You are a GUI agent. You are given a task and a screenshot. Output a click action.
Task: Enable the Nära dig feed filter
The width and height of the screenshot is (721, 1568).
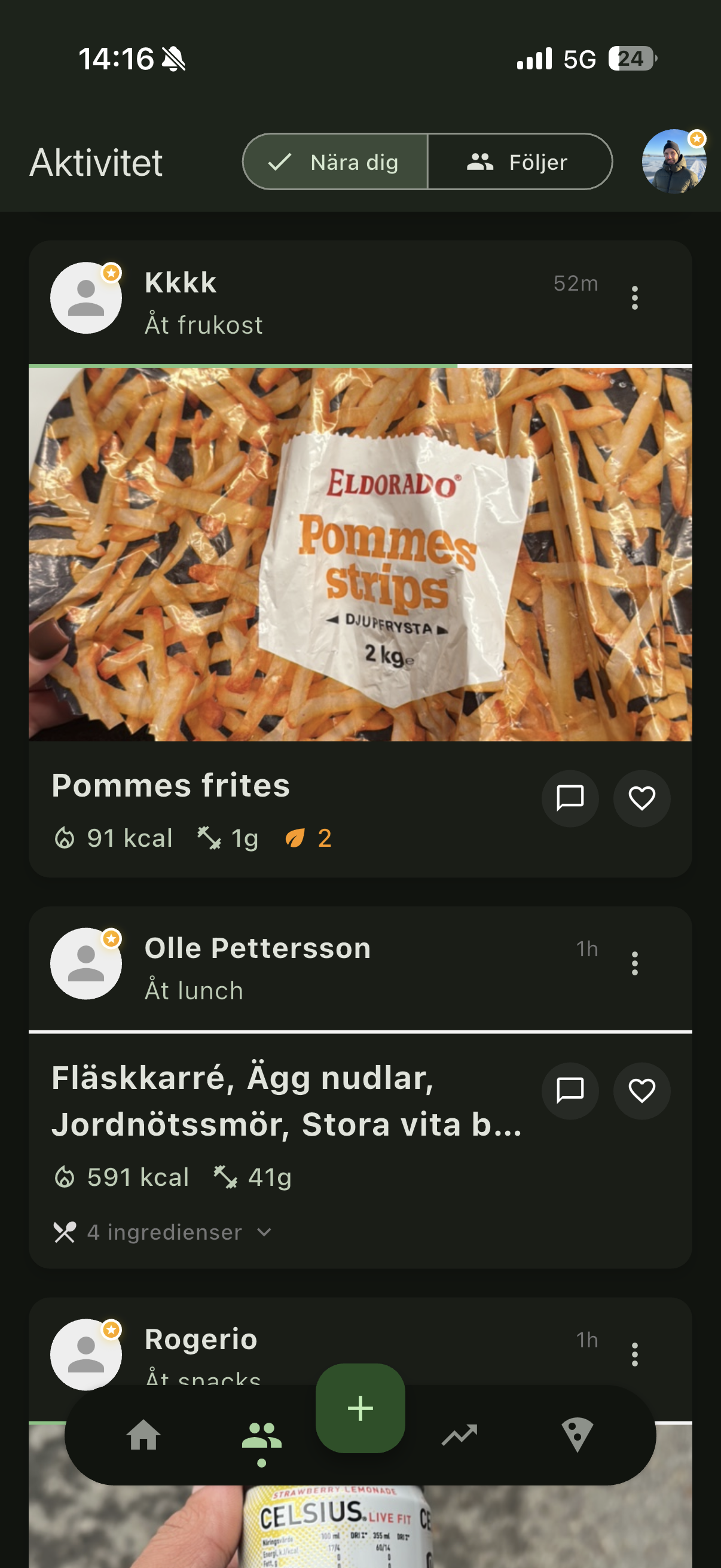[x=335, y=162]
